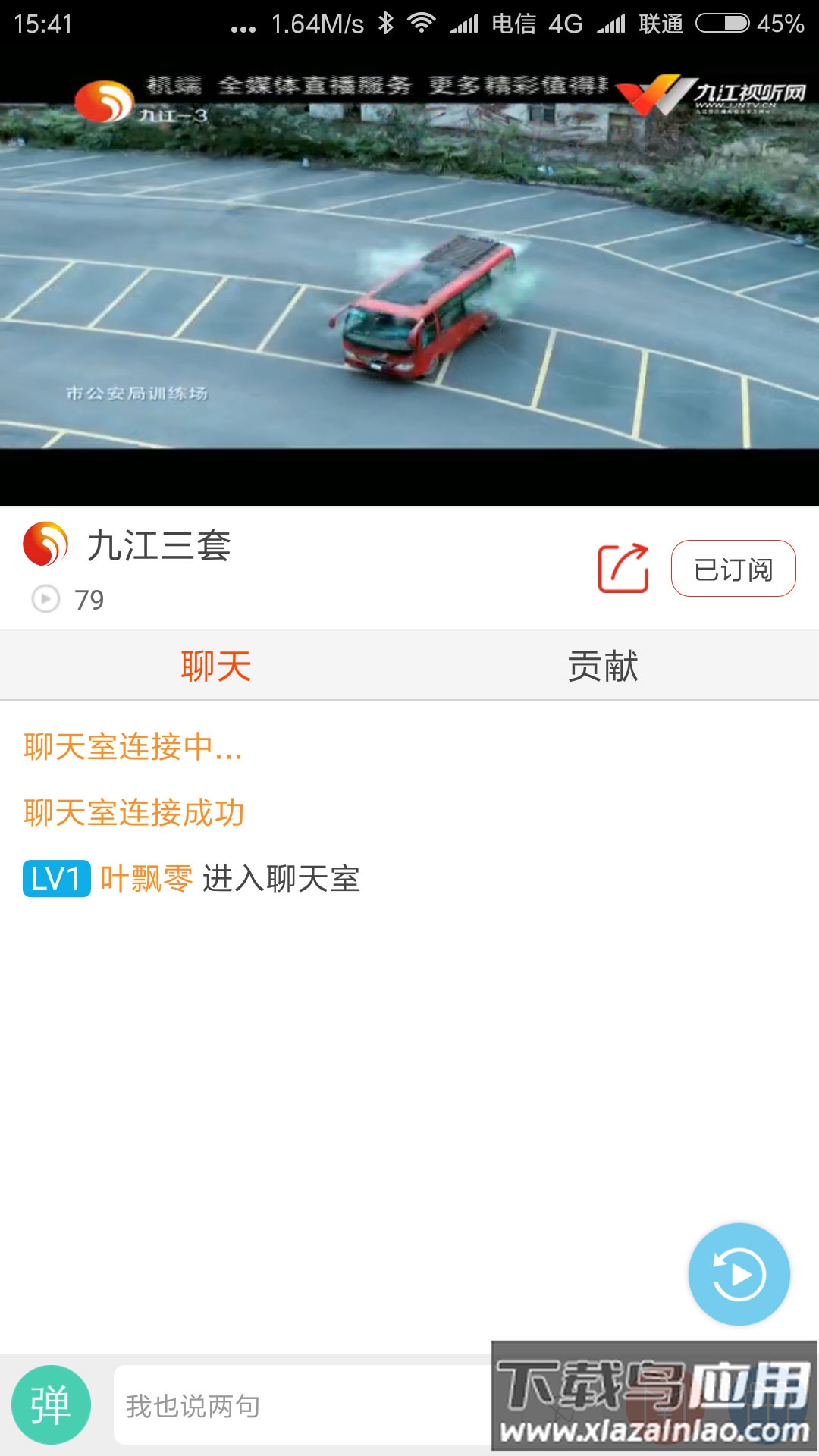Tap the LV1 level badge in chat

[53, 880]
